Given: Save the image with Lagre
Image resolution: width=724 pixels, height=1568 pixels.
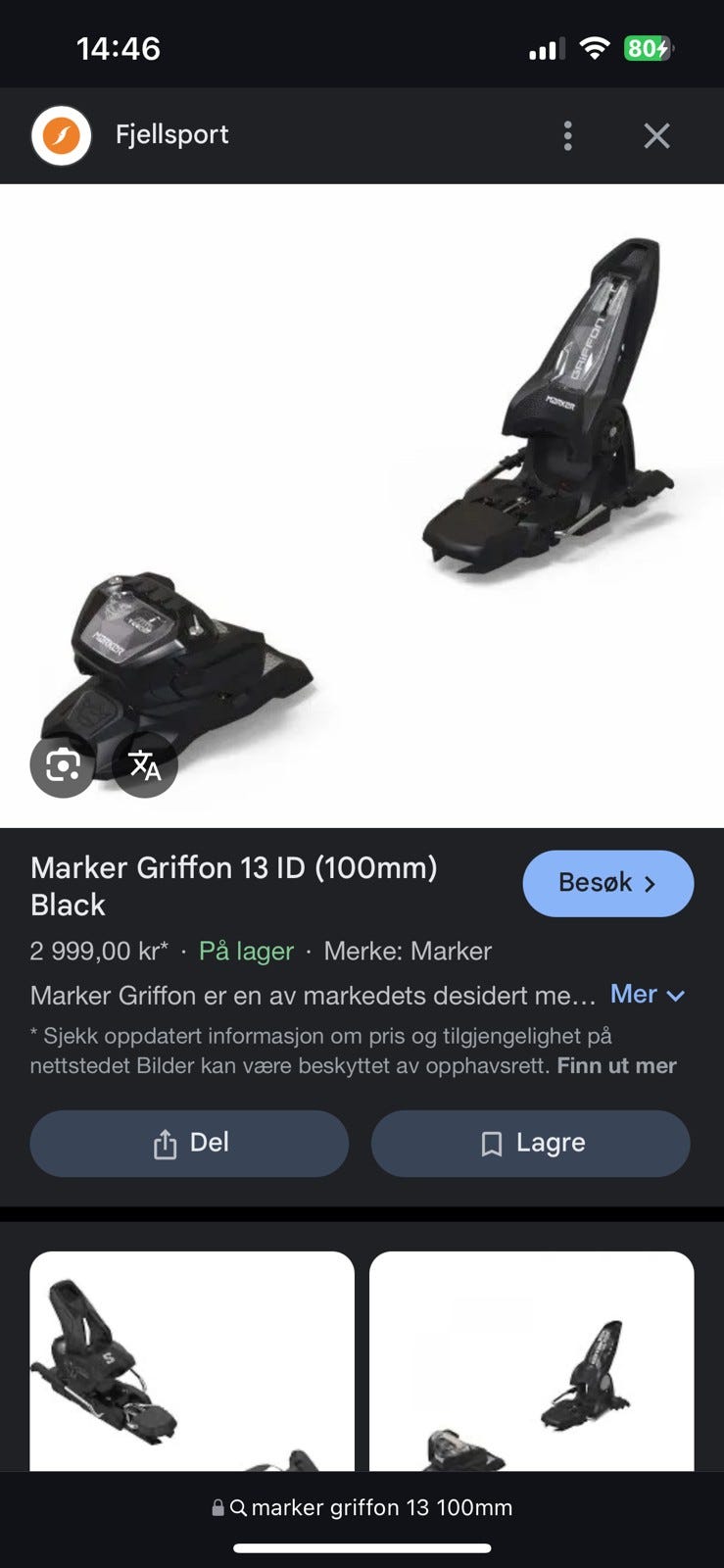Looking at the screenshot, I should [530, 1143].
